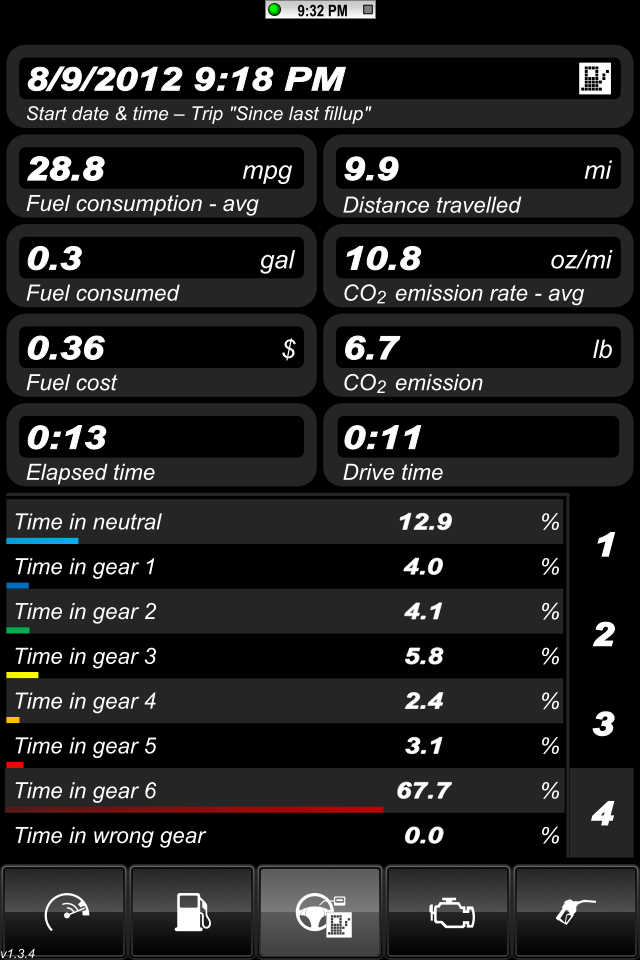Select the steering wheel trip log tab
The width and height of the screenshot is (640, 960).
[x=320, y=912]
